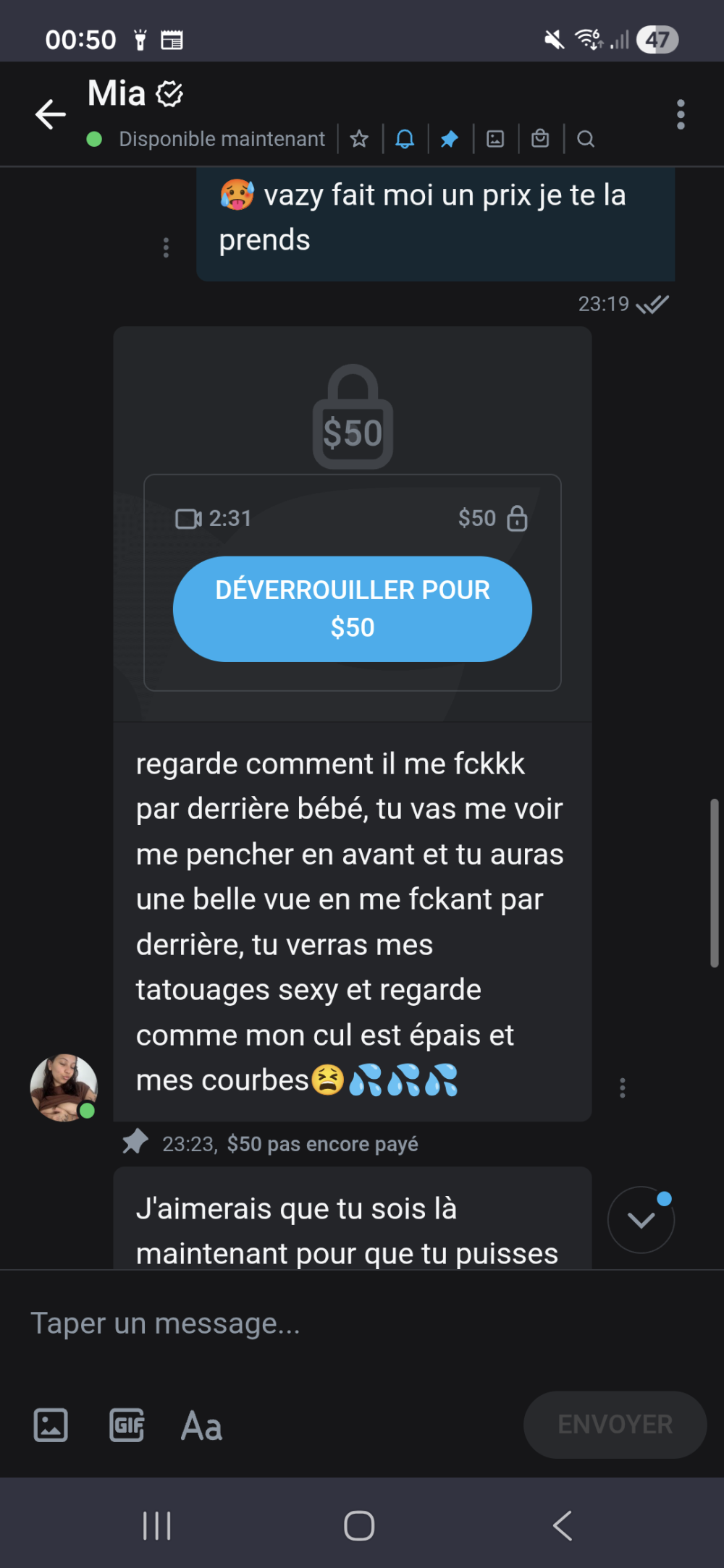Add Mia to favorites with the star
The image size is (724, 1568).
[x=359, y=139]
